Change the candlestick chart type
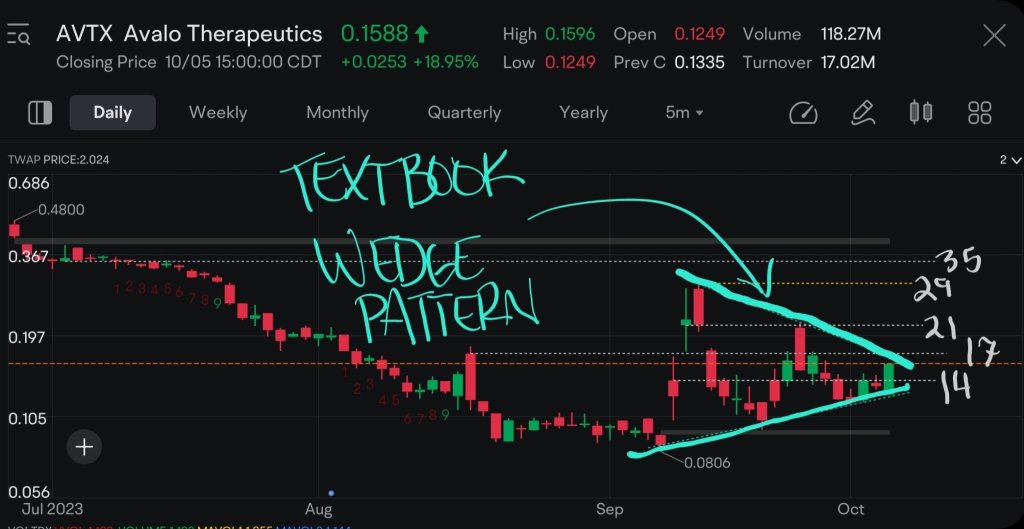1024x529 pixels. [921, 112]
